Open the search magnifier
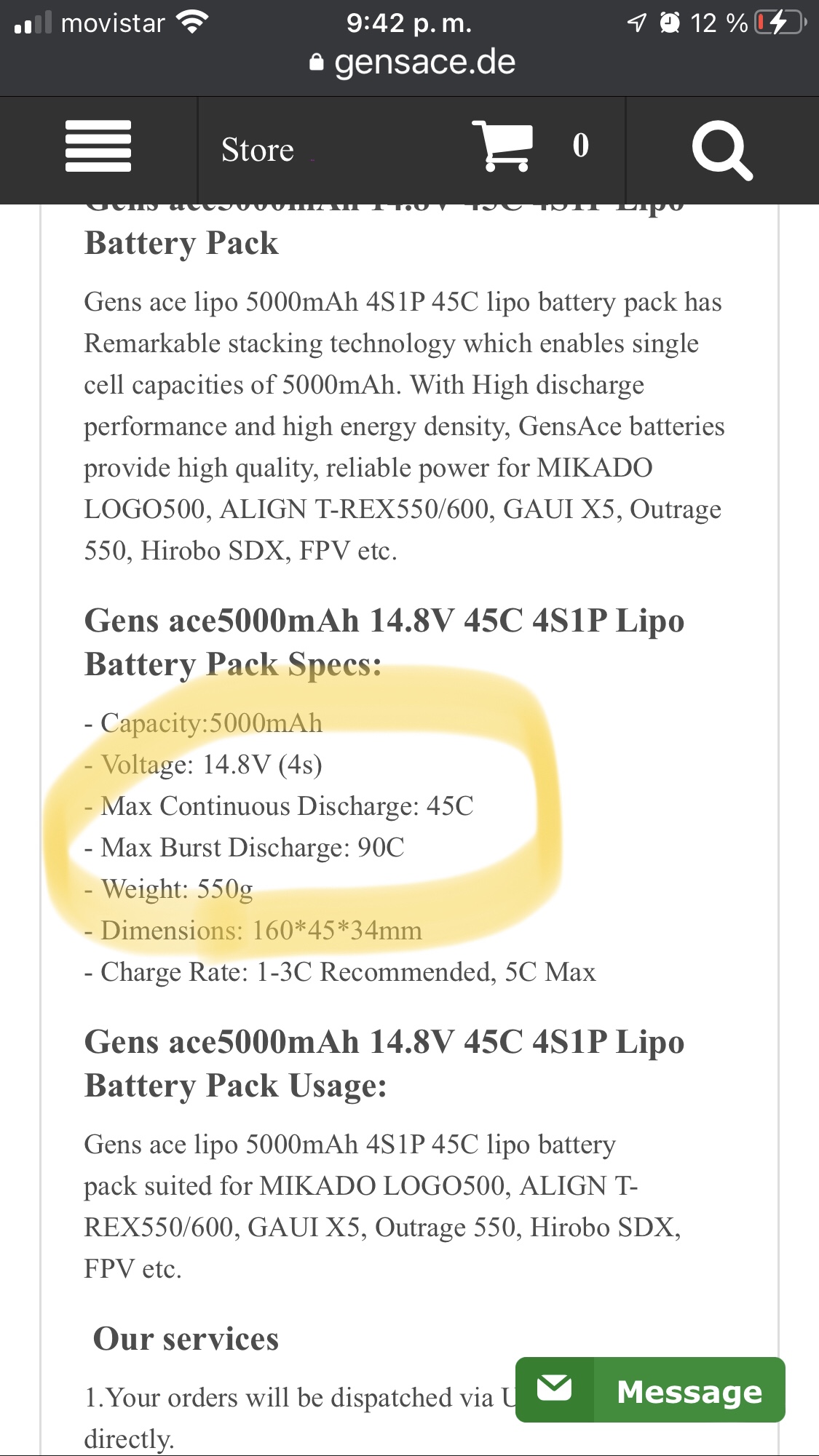 click(x=721, y=150)
